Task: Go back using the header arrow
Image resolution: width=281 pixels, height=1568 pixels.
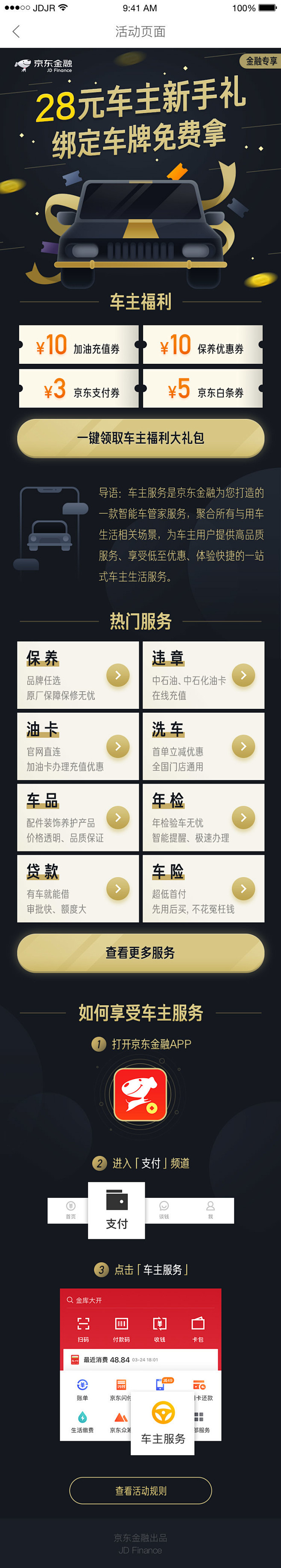Action: (16, 32)
